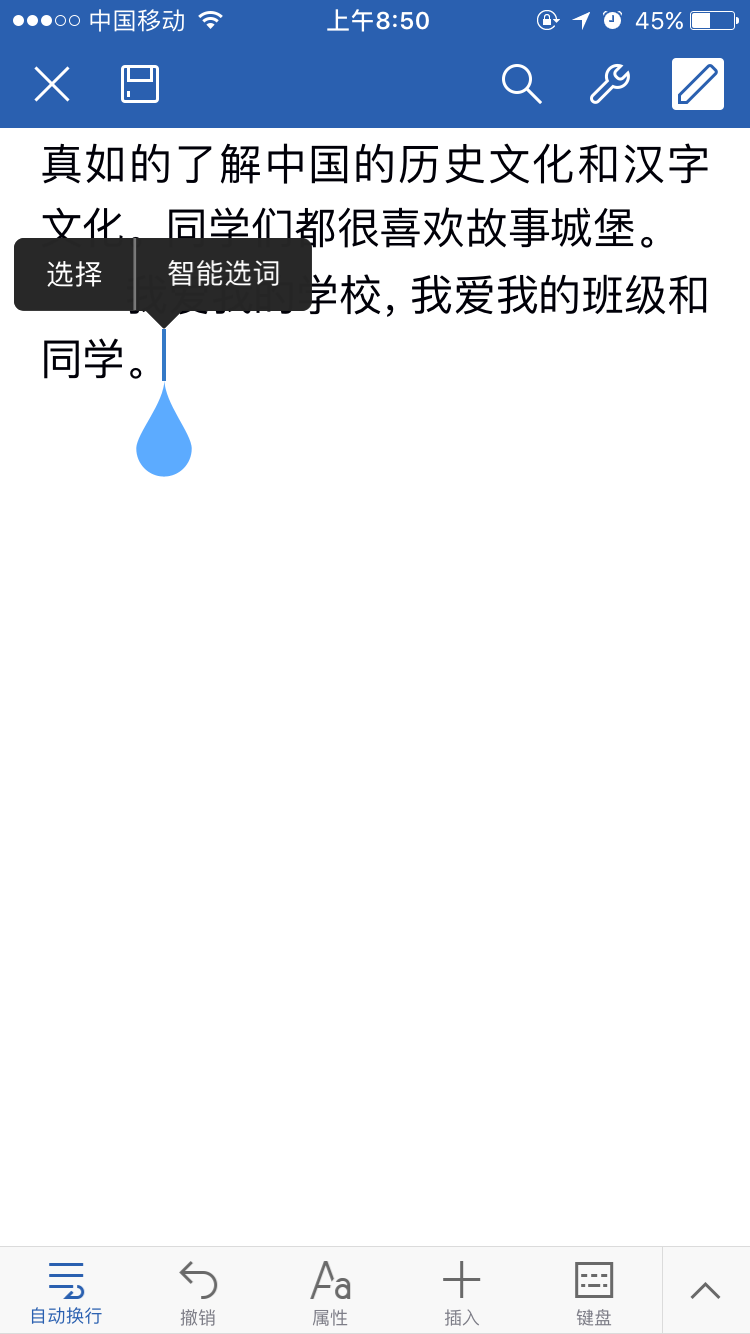
Task: Open the 插入 insert menu
Action: click(x=462, y=1292)
